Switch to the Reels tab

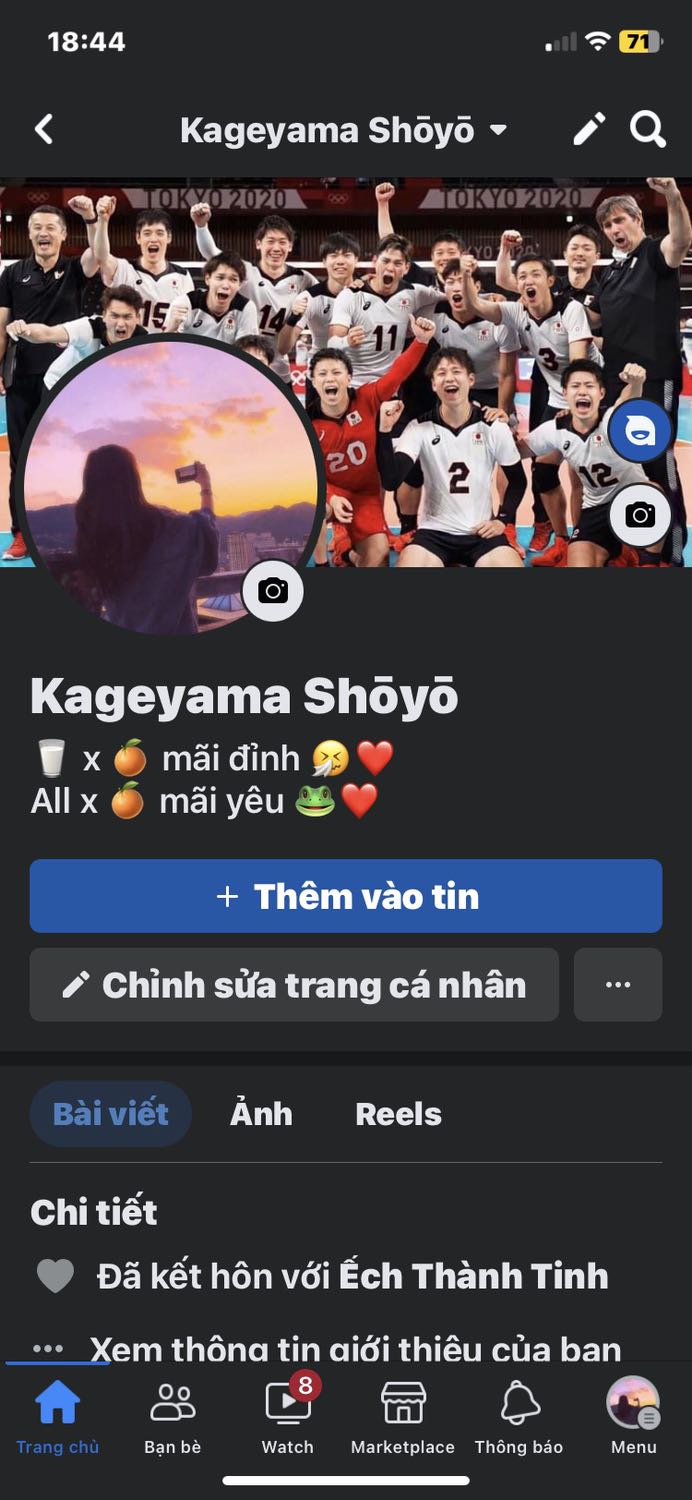tap(398, 1114)
